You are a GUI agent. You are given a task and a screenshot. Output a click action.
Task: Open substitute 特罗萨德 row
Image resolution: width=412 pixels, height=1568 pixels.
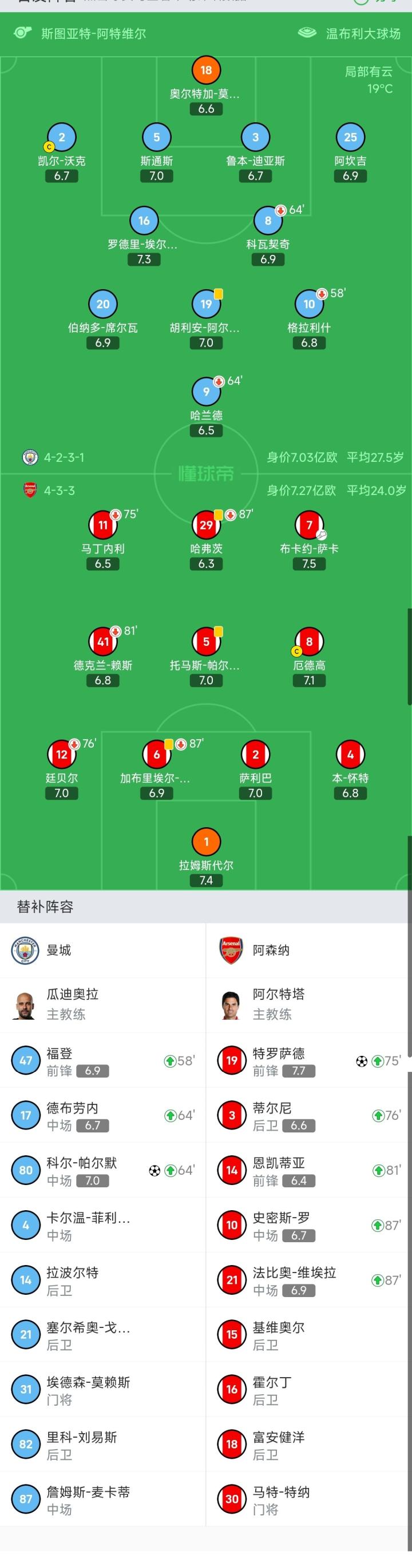click(308, 1062)
